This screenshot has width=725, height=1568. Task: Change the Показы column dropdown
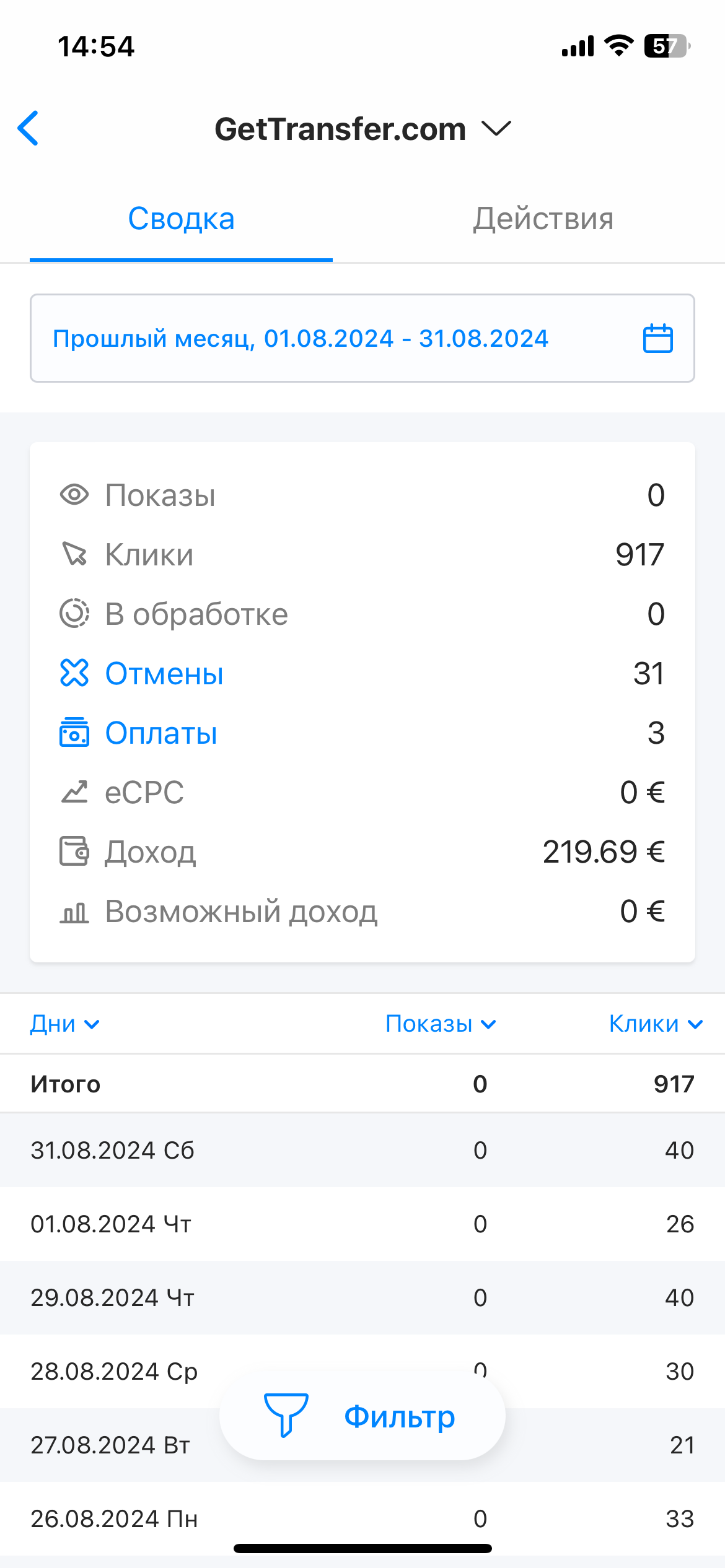440,1024
